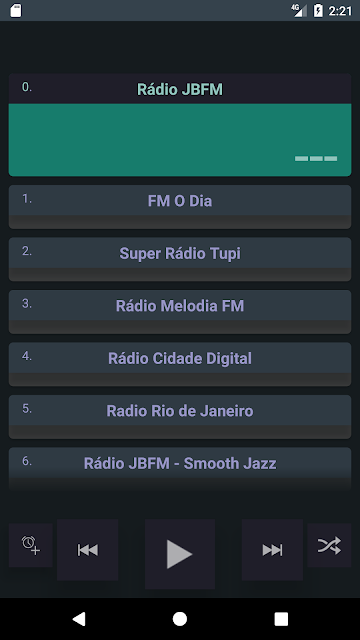Tap the system home button

click(180, 619)
